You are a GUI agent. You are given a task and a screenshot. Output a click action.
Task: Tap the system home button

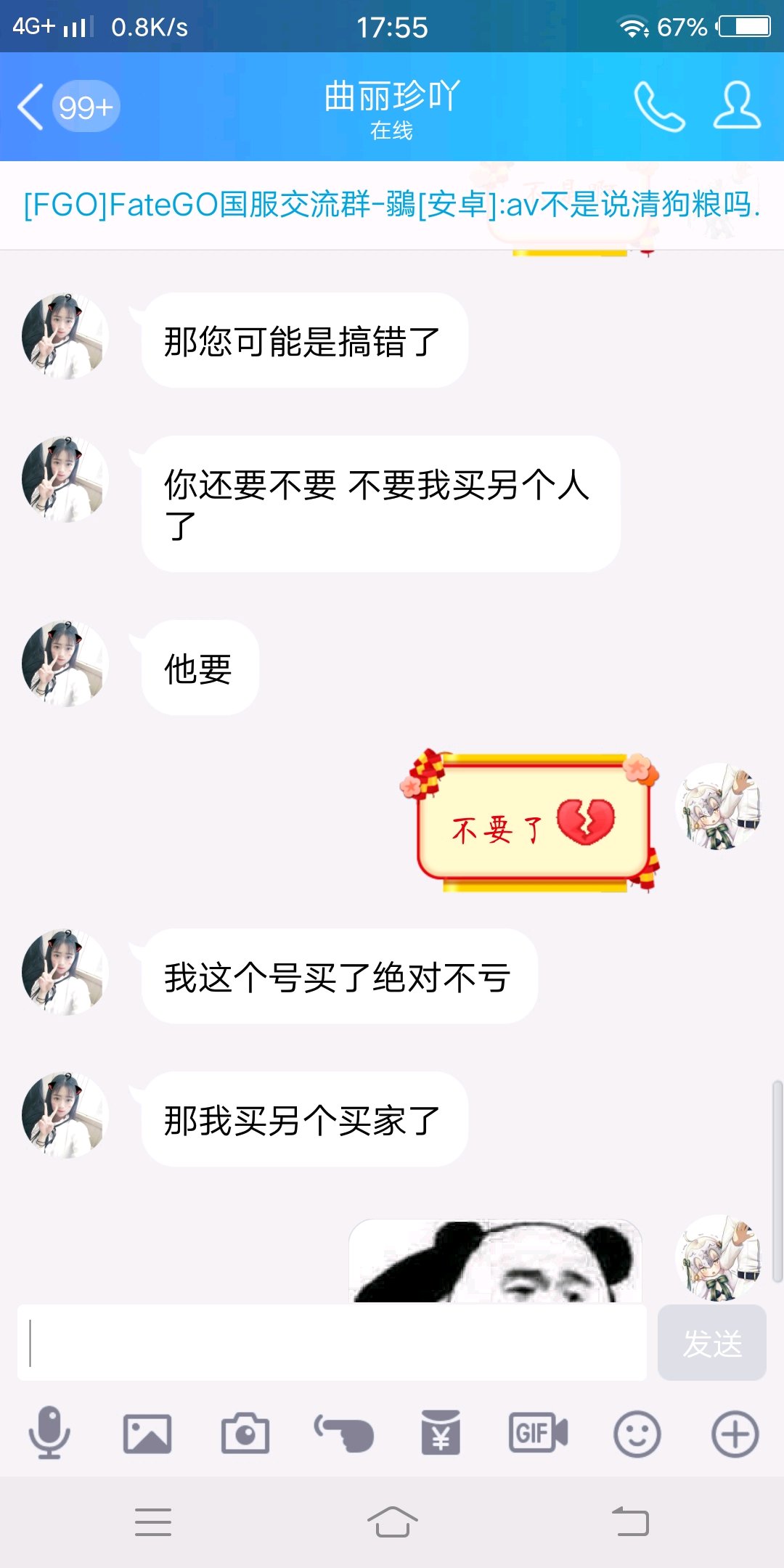tap(392, 1522)
